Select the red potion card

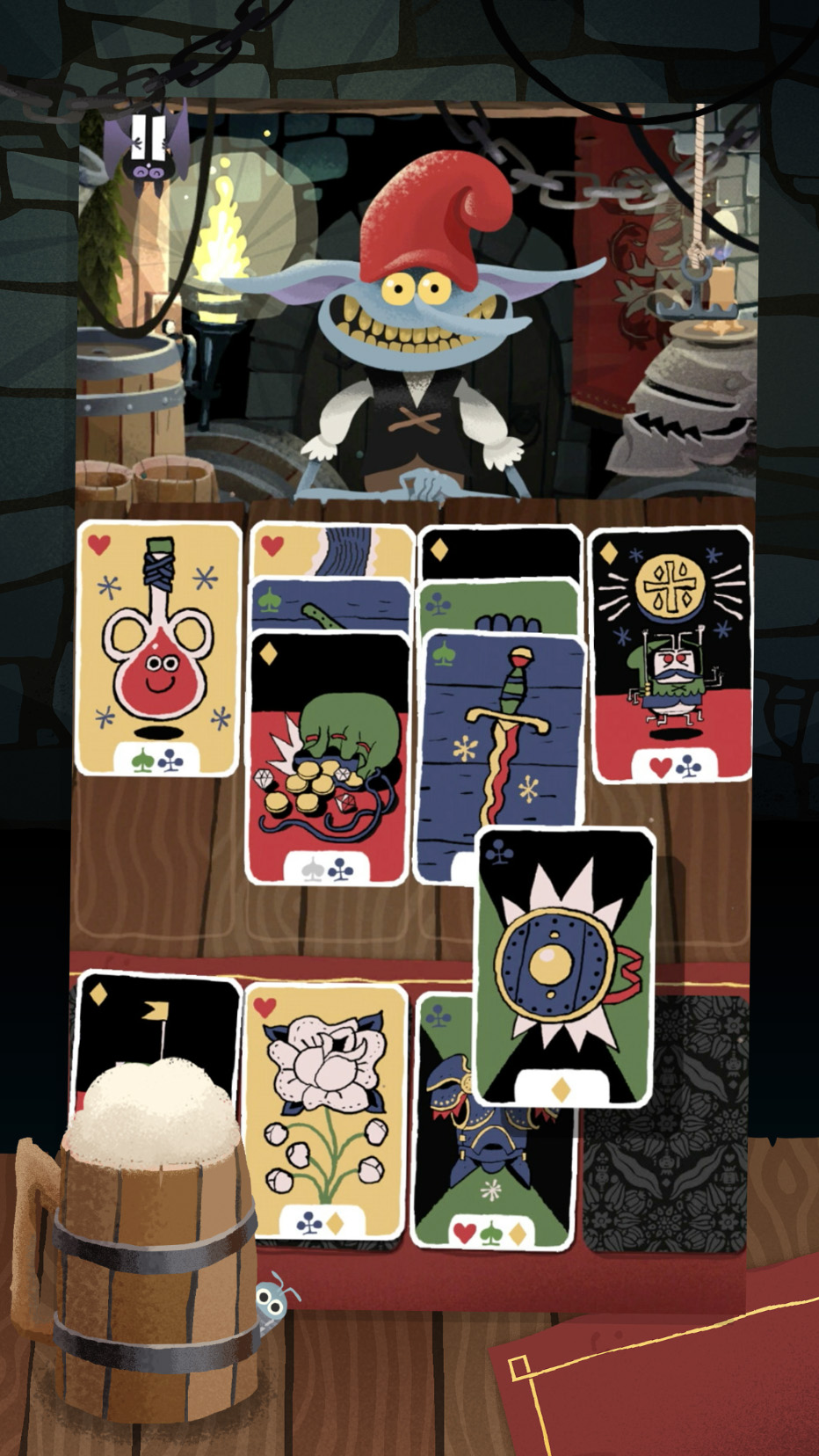(159, 648)
